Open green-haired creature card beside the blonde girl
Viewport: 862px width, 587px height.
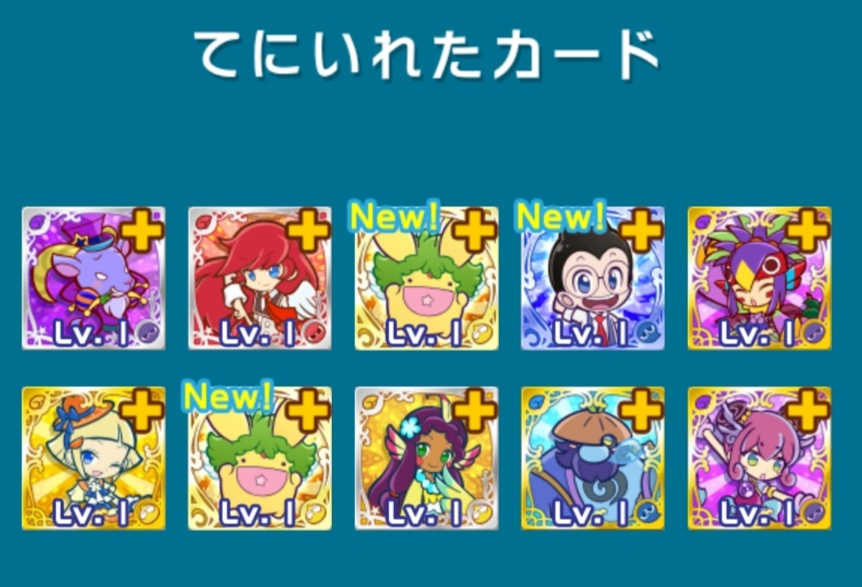point(259,458)
